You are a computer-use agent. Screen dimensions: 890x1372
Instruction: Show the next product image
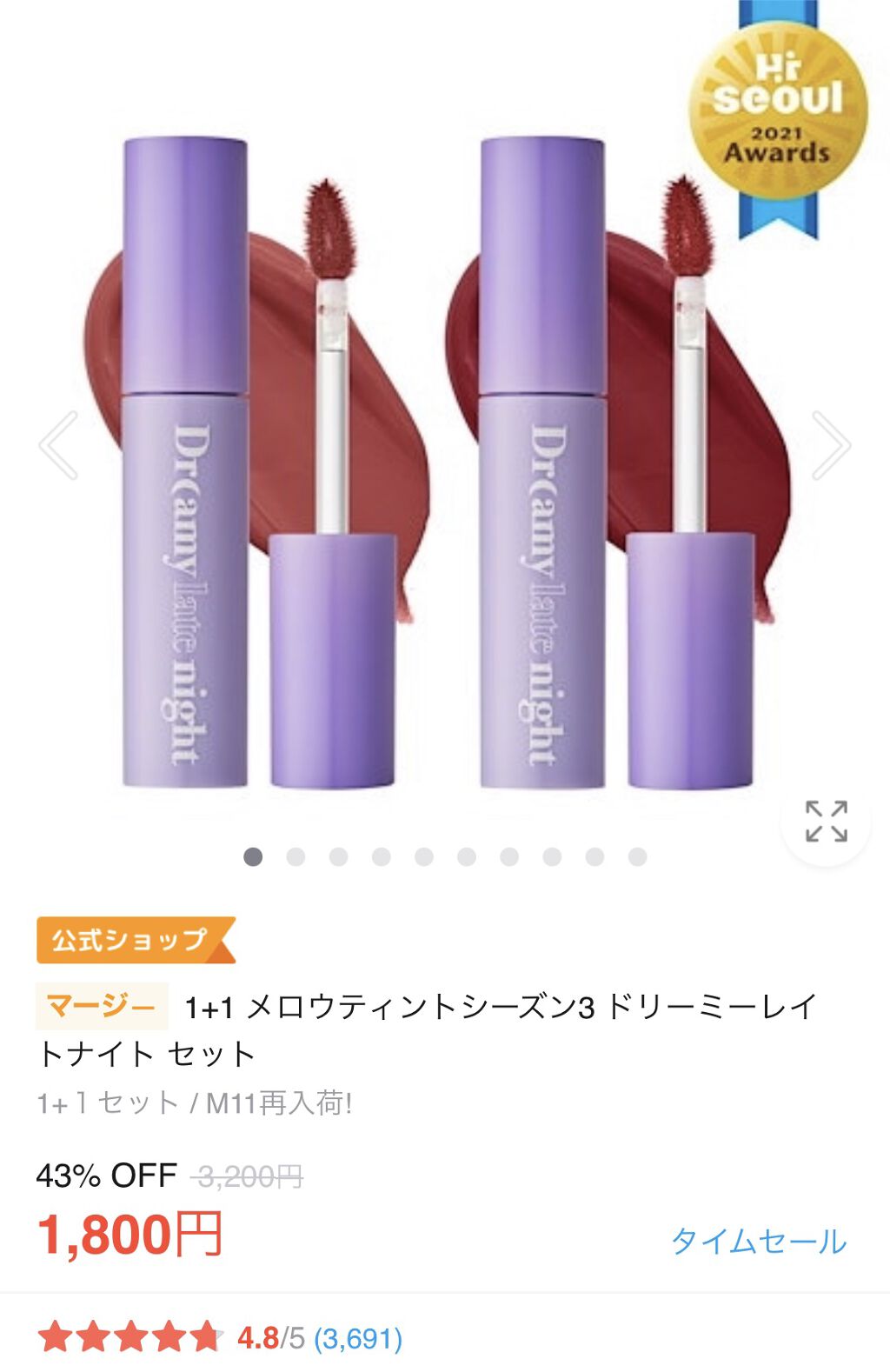click(832, 445)
